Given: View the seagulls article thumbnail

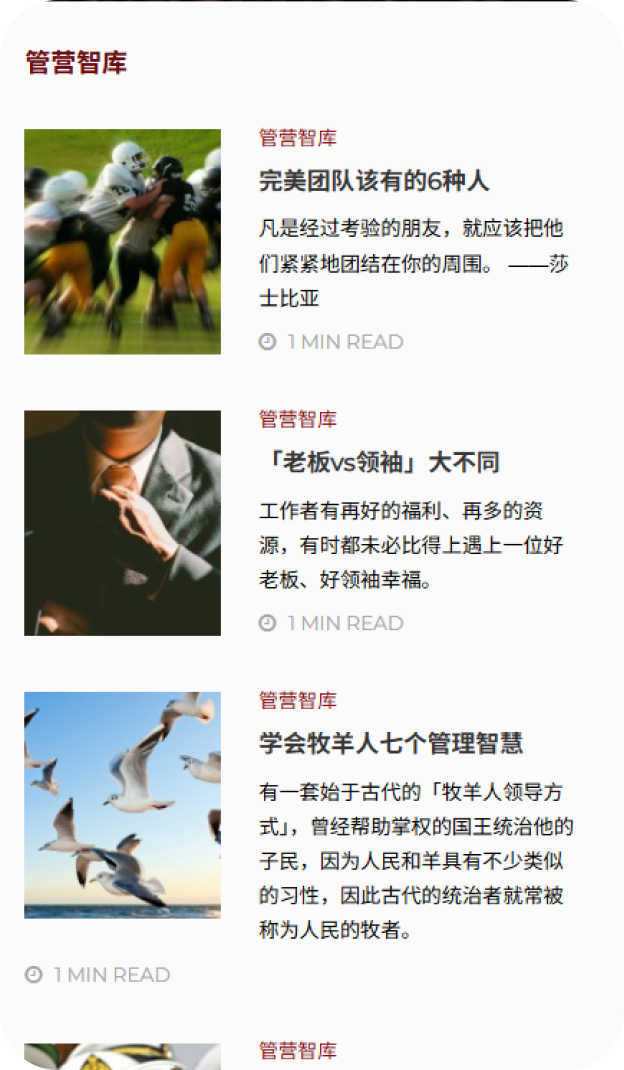Looking at the screenshot, I should (x=122, y=804).
